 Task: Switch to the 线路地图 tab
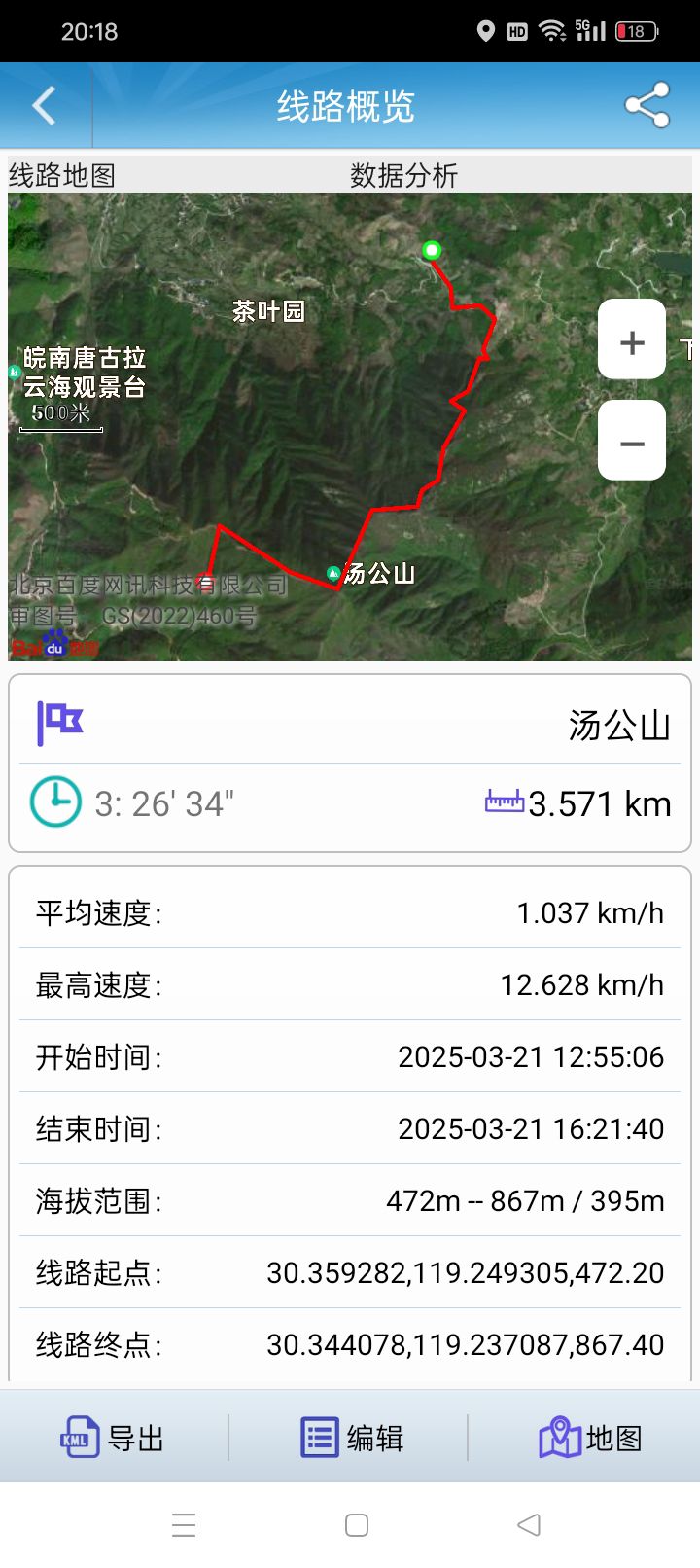62,175
